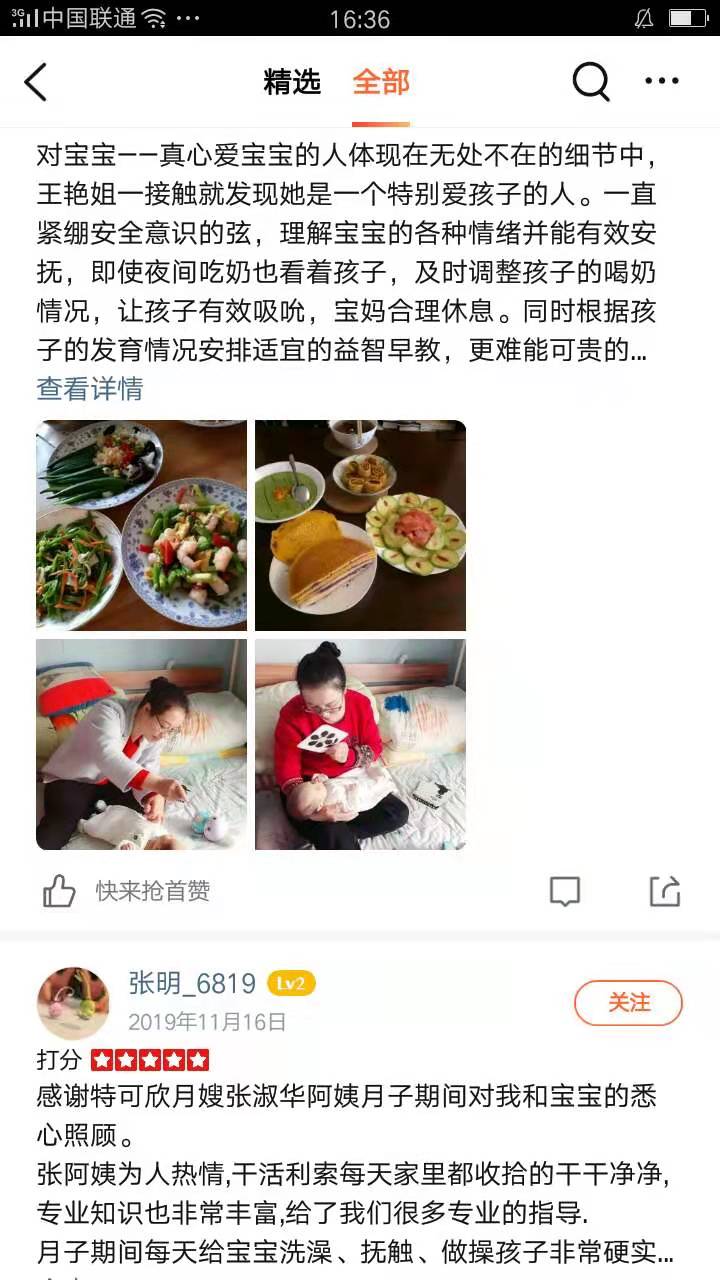The width and height of the screenshot is (720, 1280).
Task: Go back using the top-left arrow
Action: point(36,82)
